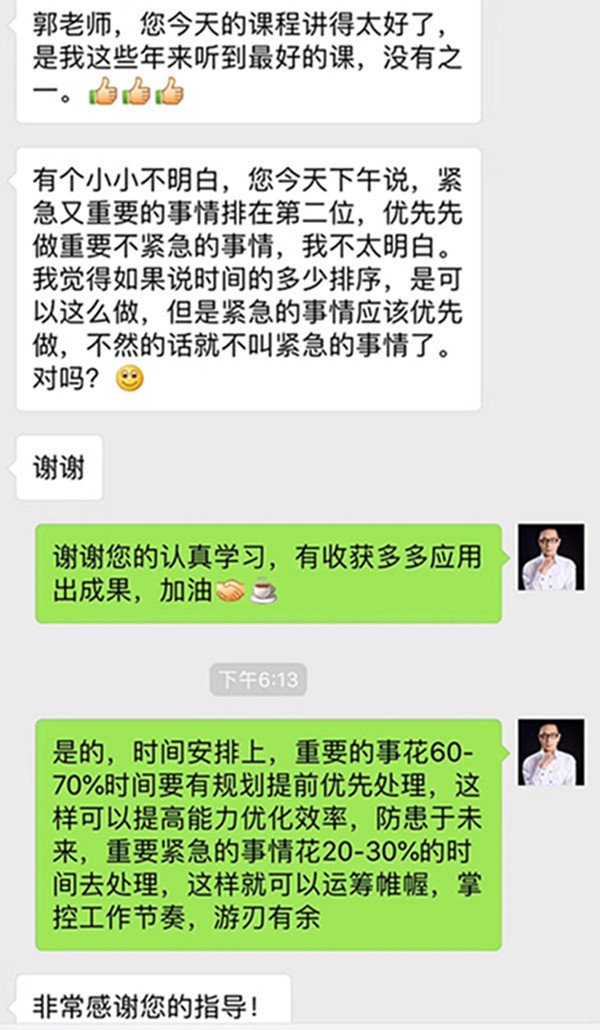The height and width of the screenshot is (1030, 600).
Task: Open avatar beside the "是的，时间安排上" reply
Action: click(551, 752)
